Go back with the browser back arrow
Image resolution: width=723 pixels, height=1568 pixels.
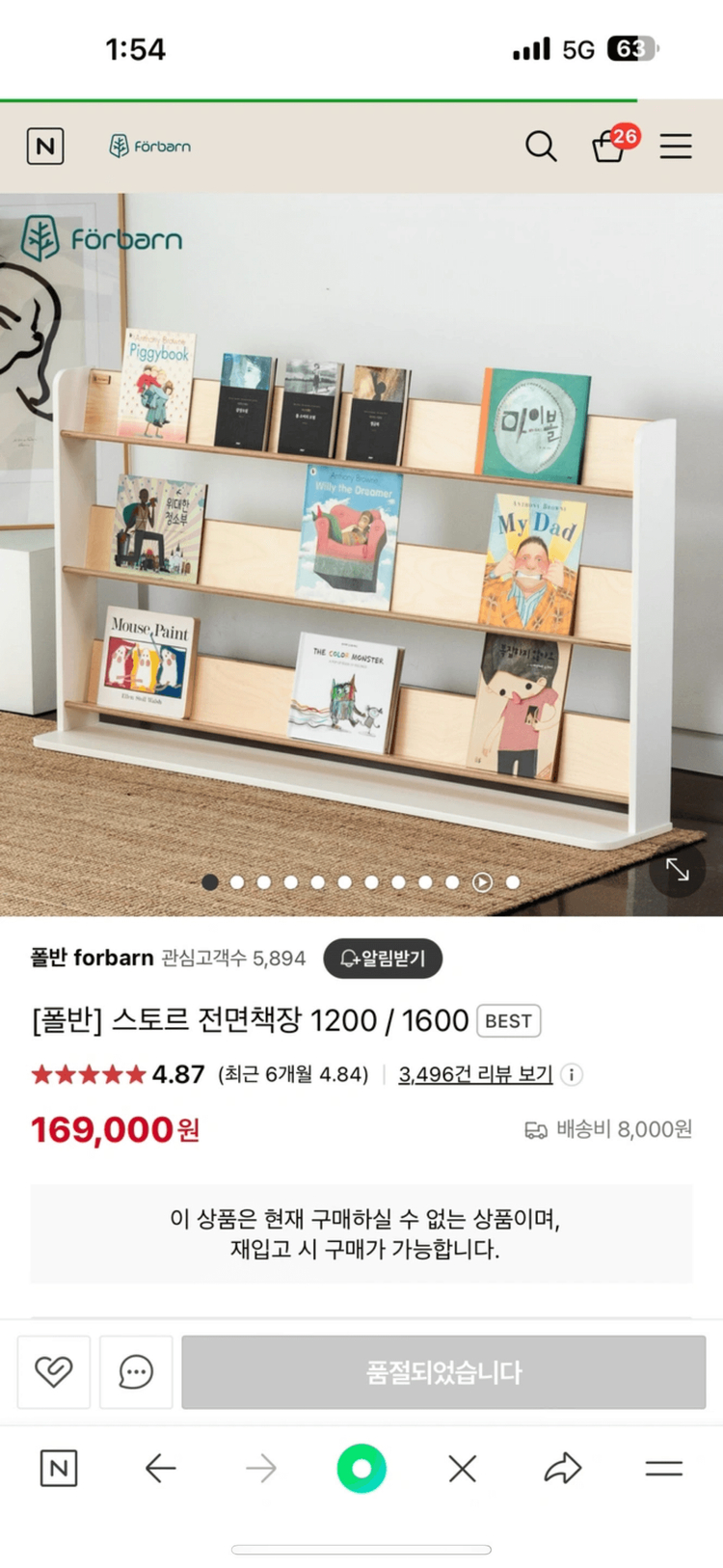(160, 1469)
